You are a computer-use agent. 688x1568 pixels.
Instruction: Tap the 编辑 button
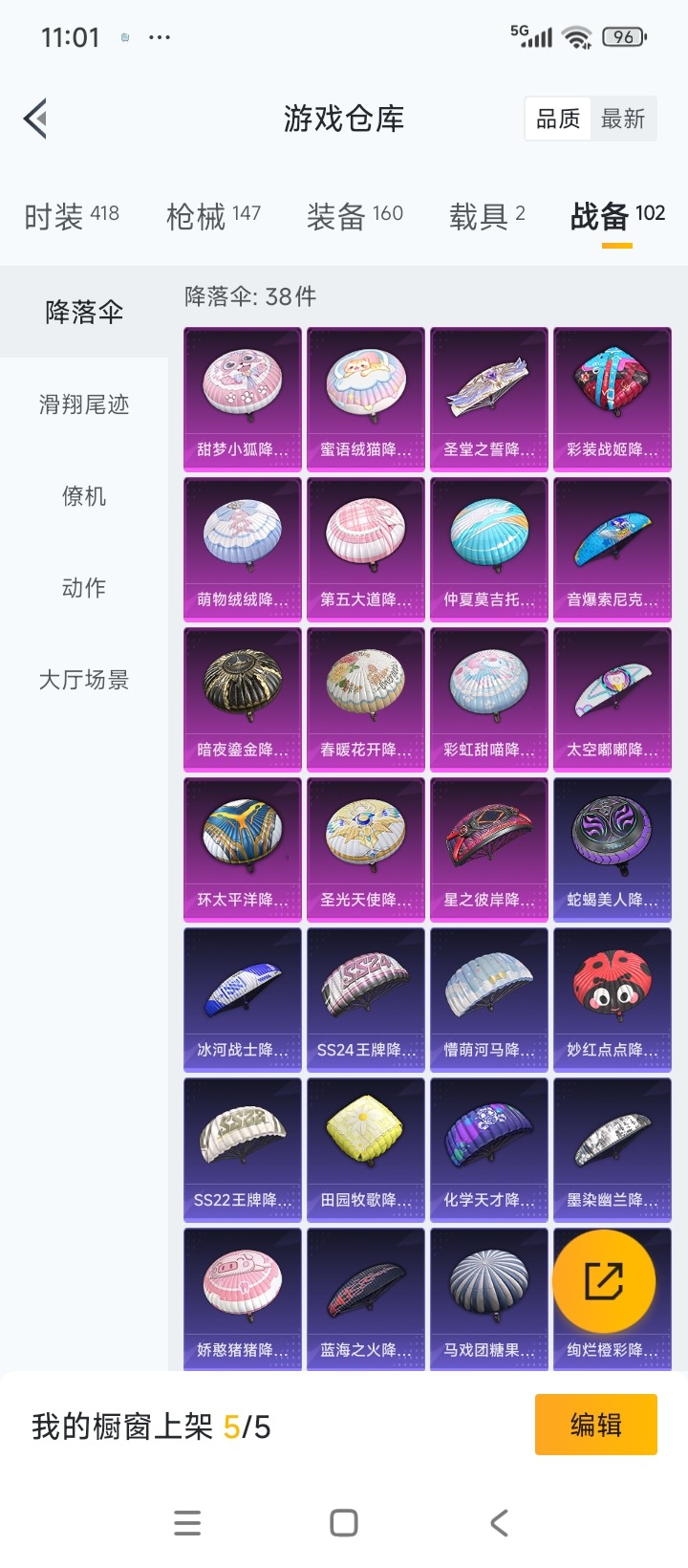(595, 1425)
